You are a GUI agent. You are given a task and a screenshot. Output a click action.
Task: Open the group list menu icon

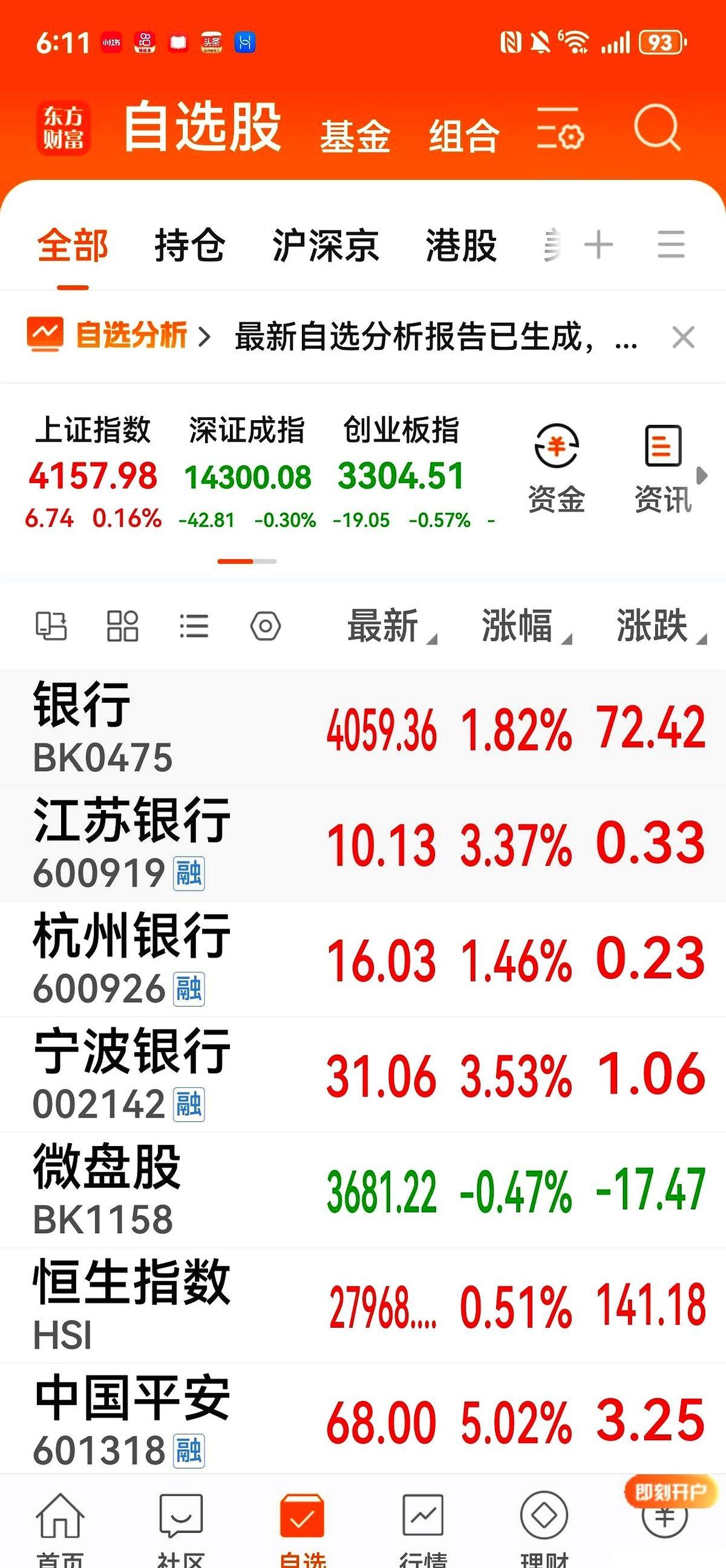point(672,245)
